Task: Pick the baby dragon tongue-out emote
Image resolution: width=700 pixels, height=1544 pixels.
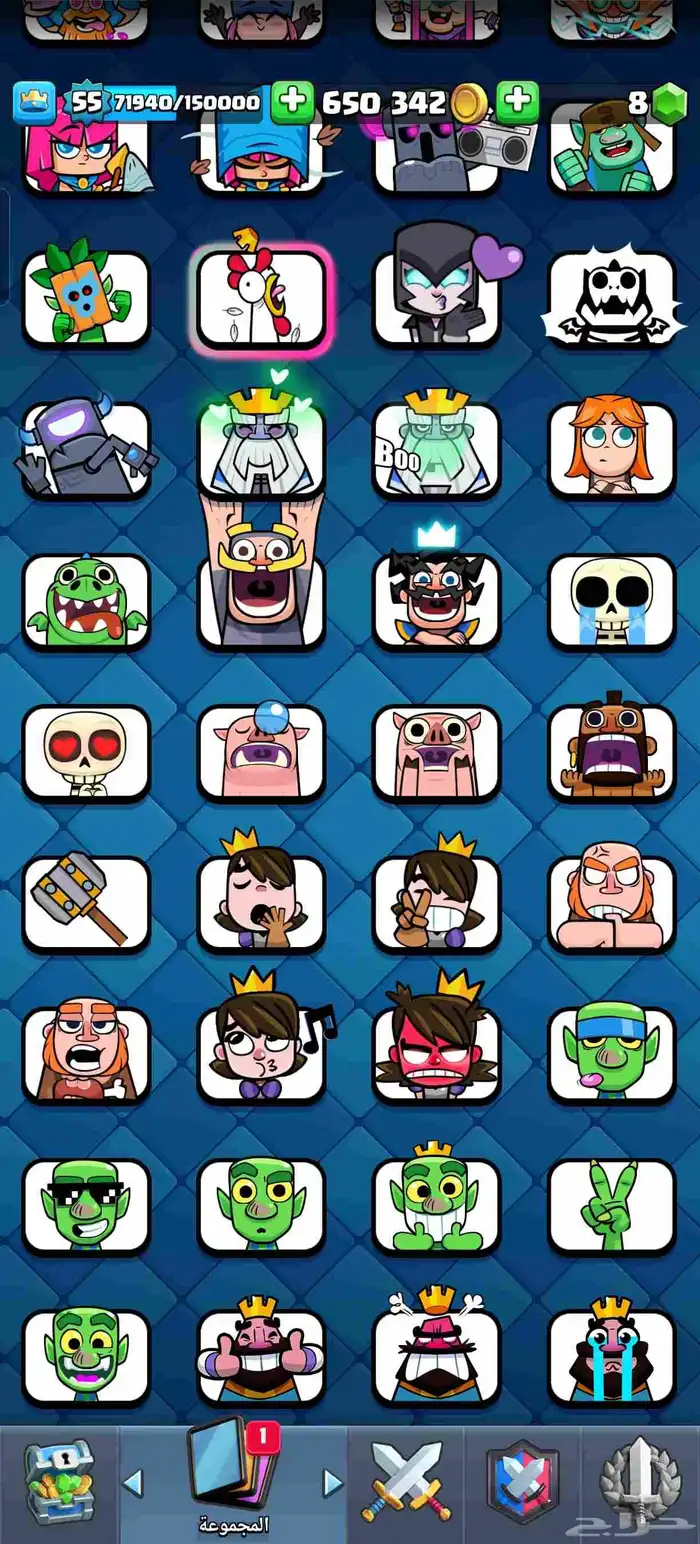Action: coord(86,601)
